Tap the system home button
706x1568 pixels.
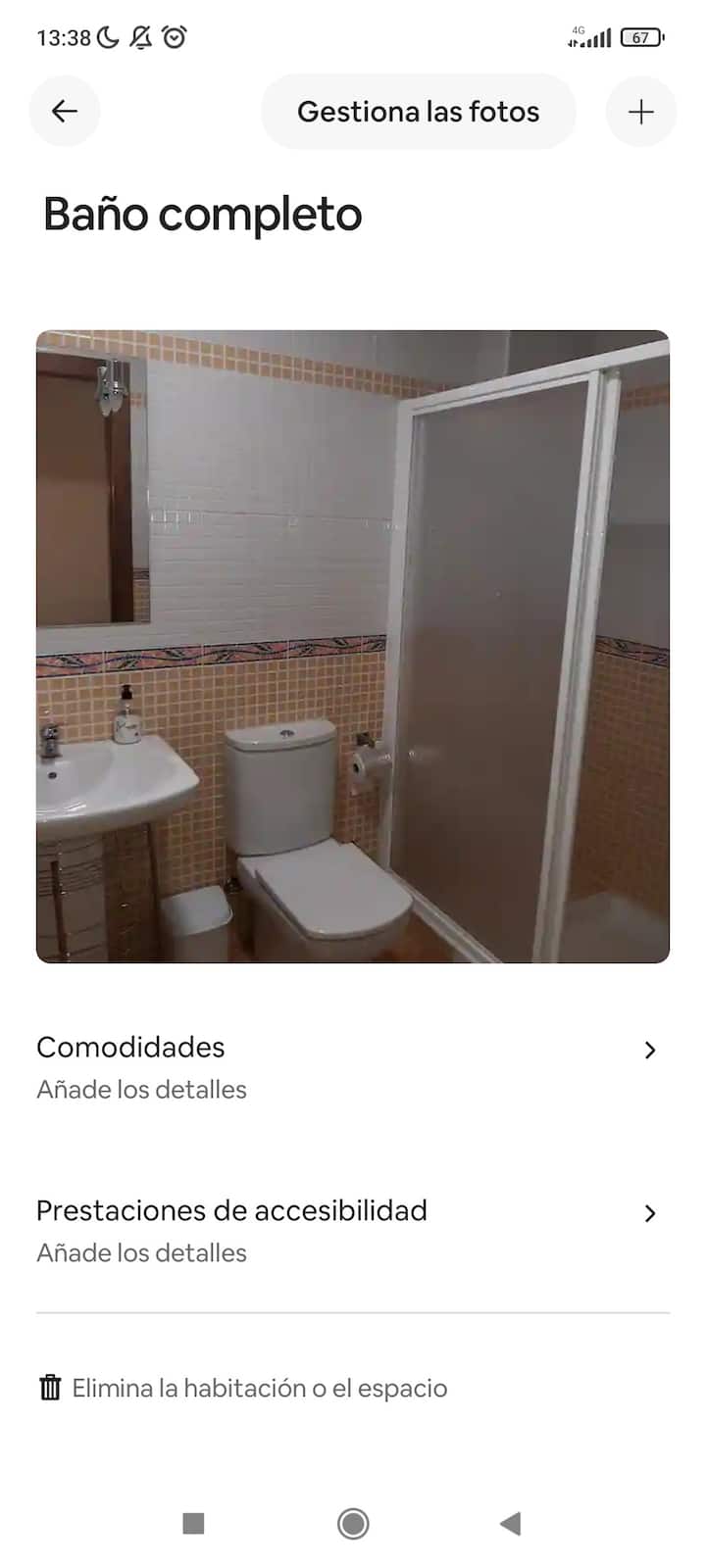click(x=353, y=1523)
